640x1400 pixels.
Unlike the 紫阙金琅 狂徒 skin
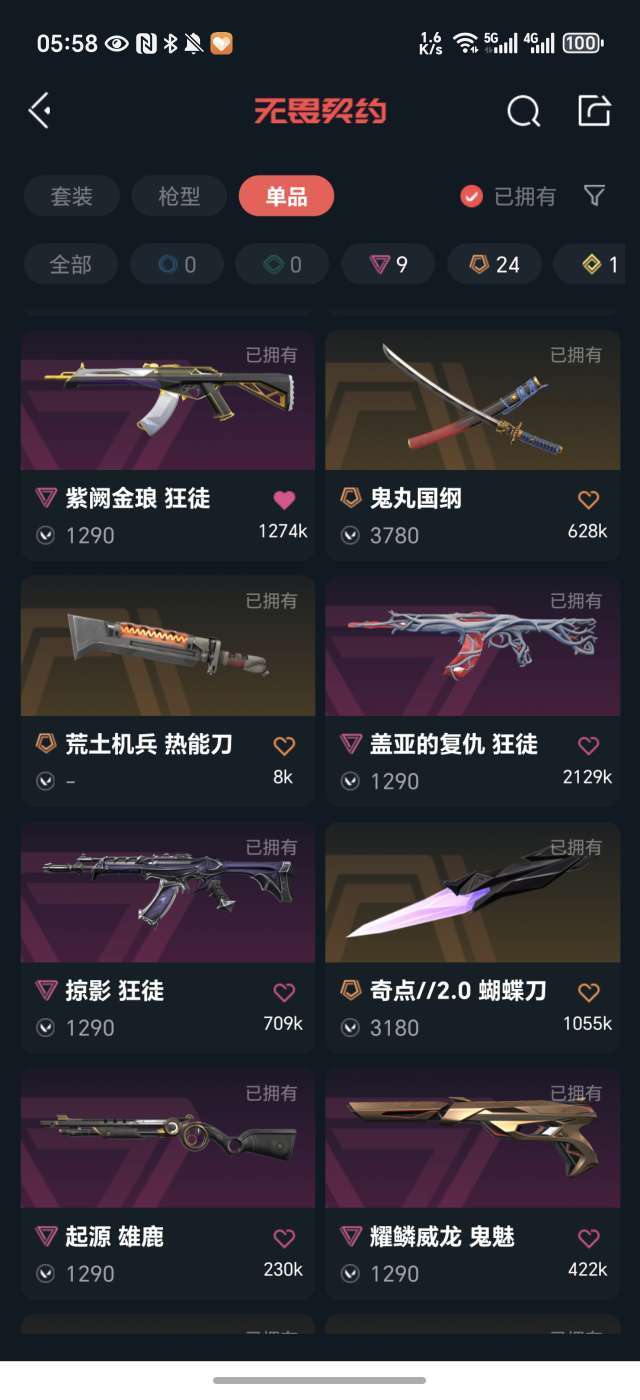tap(284, 499)
